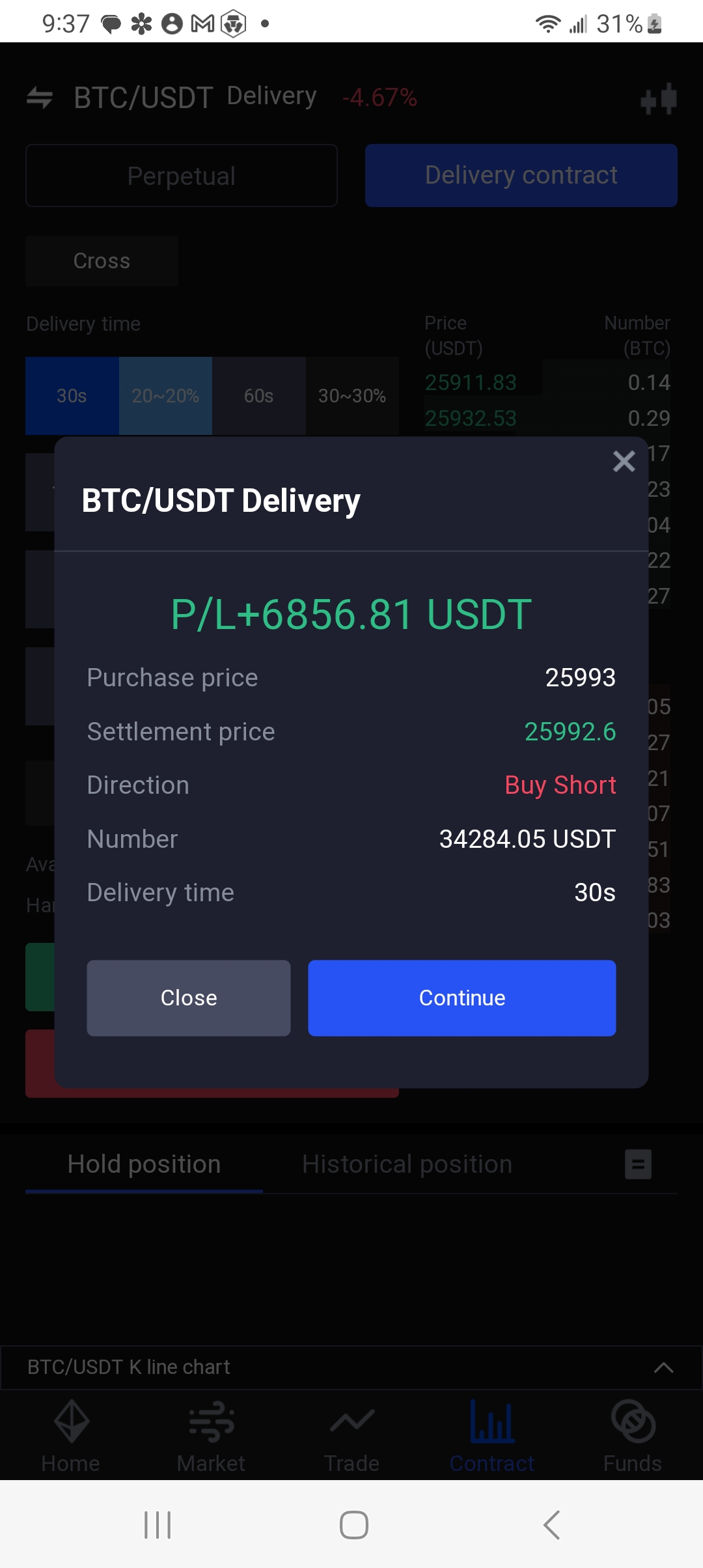Open the candlestick chart icon

659,99
